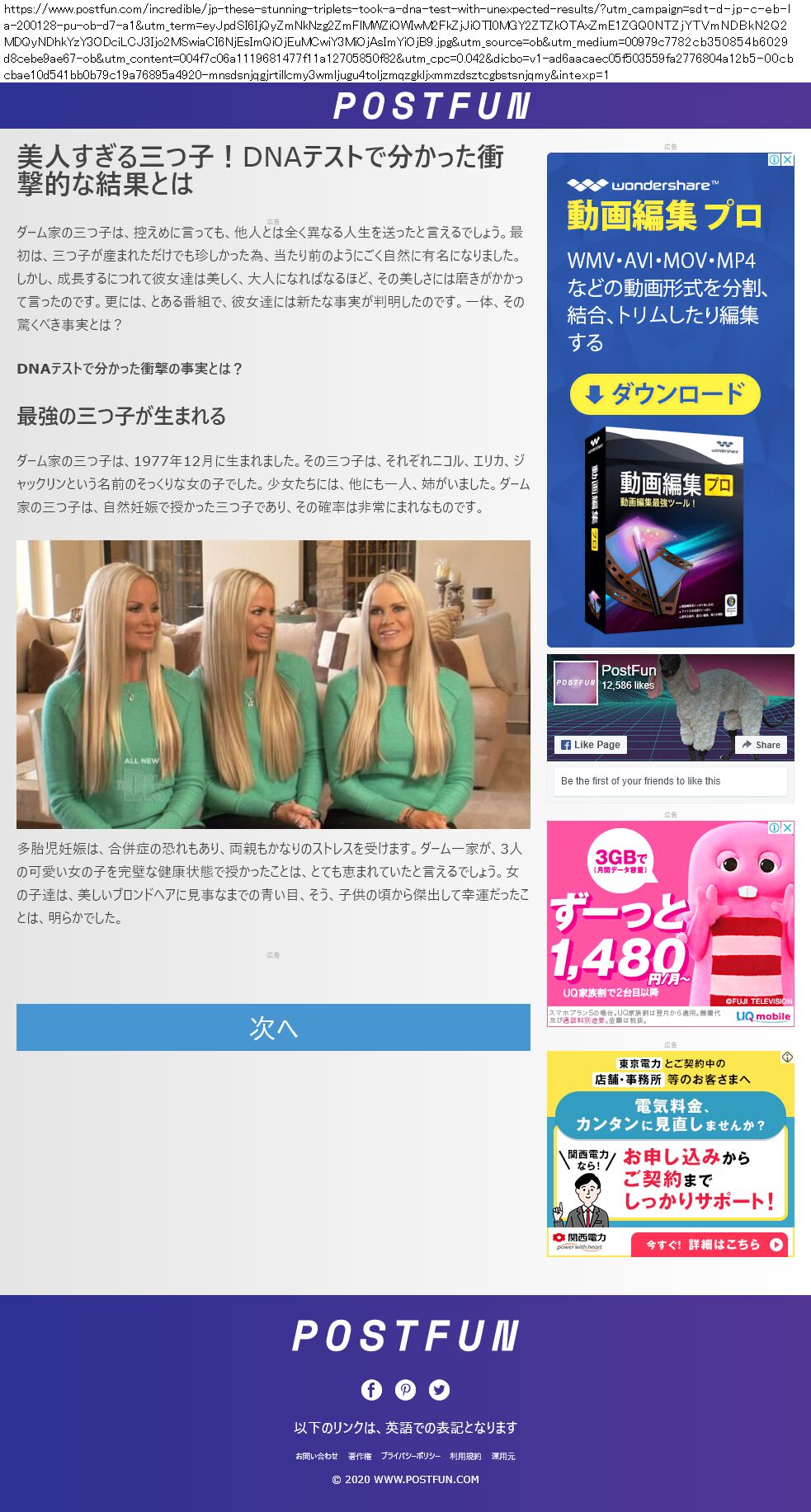Open the 著作権 copyright link
This screenshot has width=811, height=1512.
coord(360,1456)
